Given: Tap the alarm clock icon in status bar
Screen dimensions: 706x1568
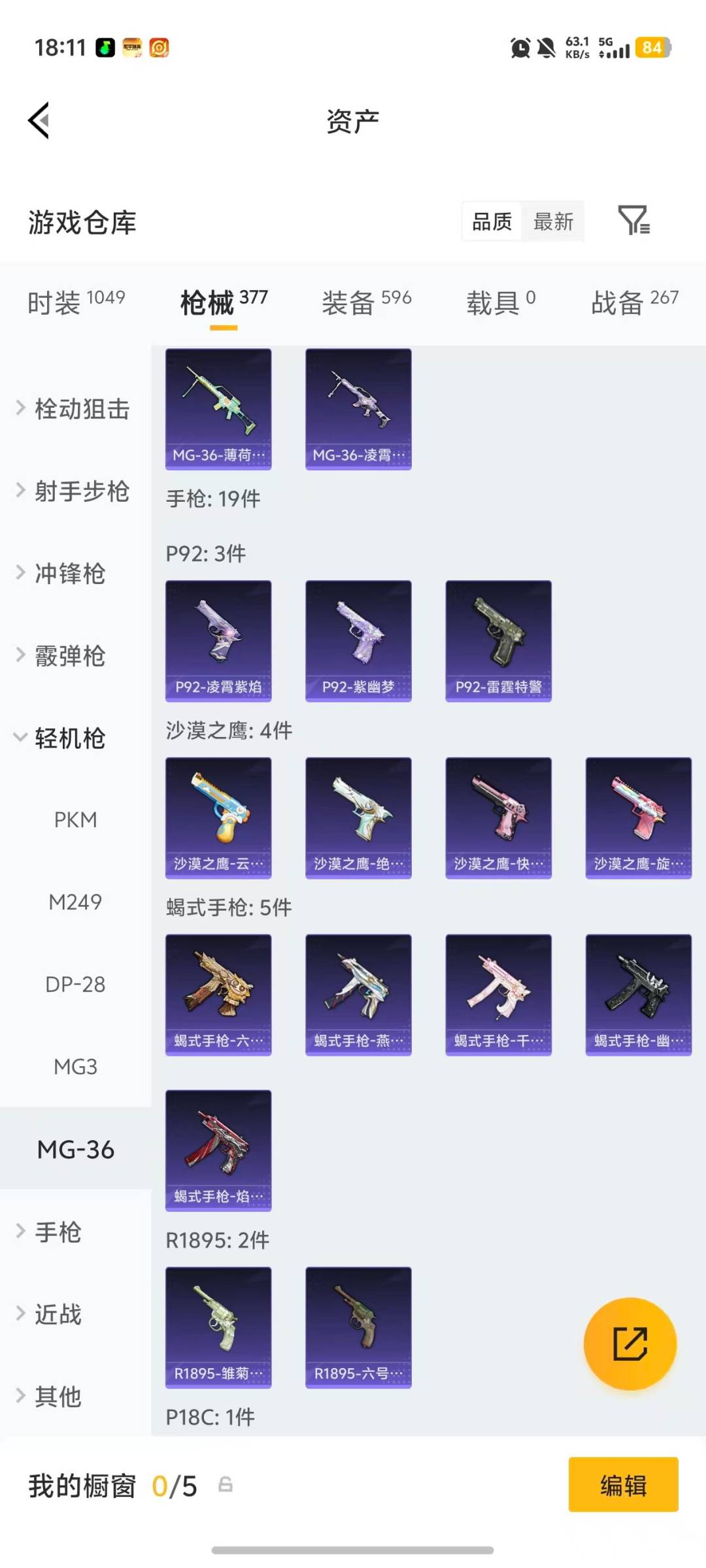Looking at the screenshot, I should click(518, 48).
